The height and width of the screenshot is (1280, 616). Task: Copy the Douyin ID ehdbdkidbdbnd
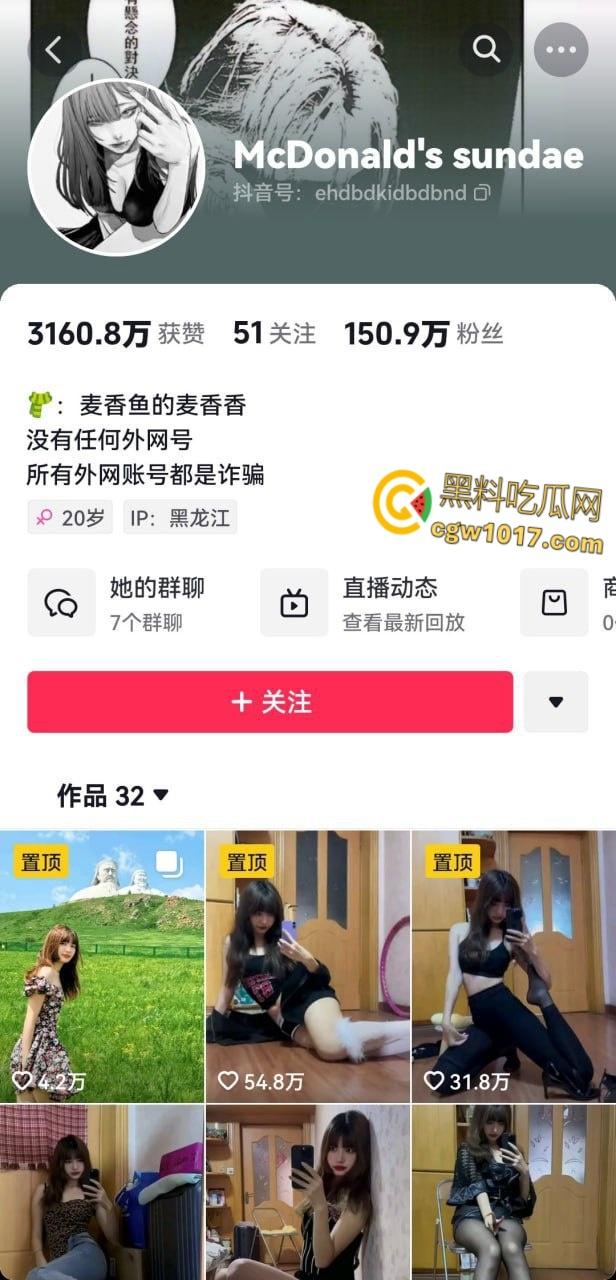[482, 192]
